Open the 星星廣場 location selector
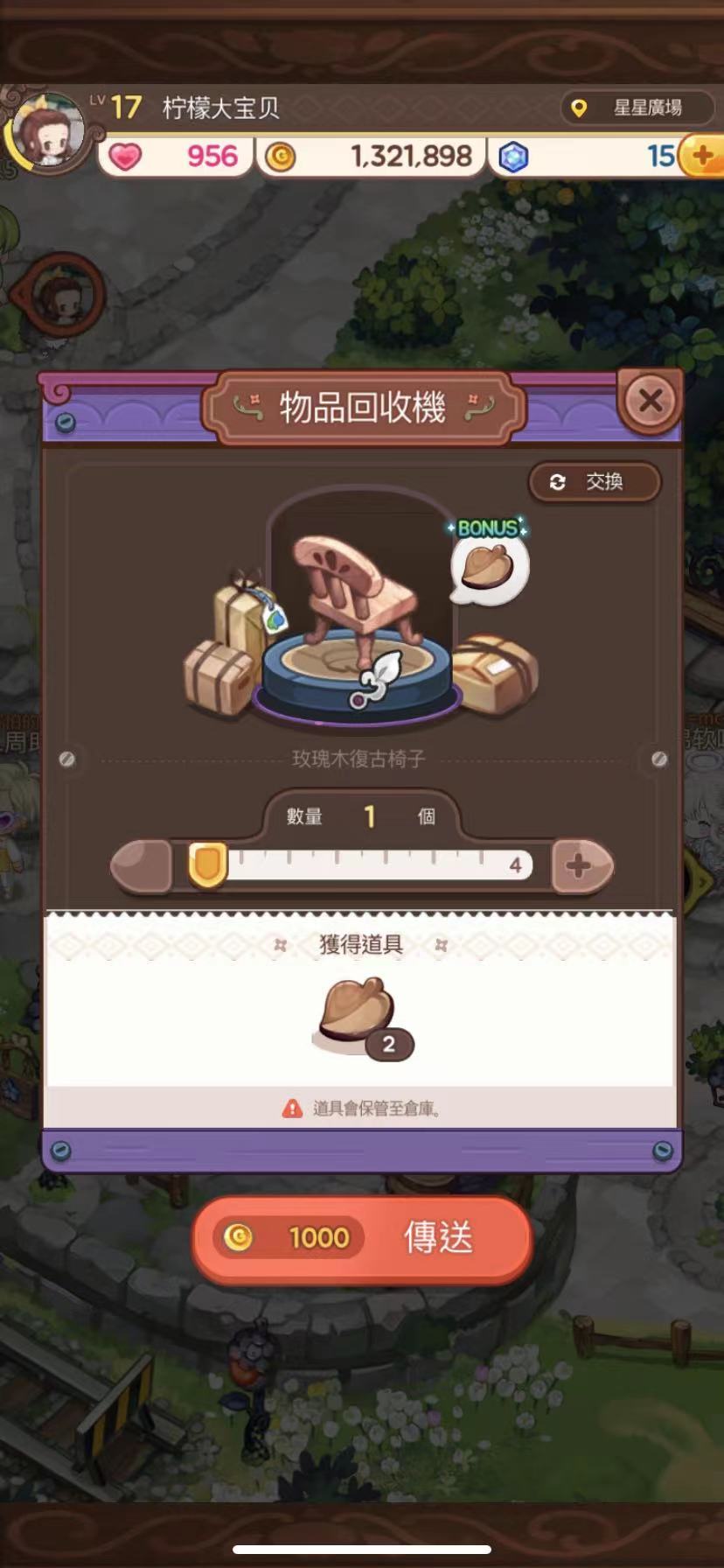The height and width of the screenshot is (1568, 724). pos(637,108)
